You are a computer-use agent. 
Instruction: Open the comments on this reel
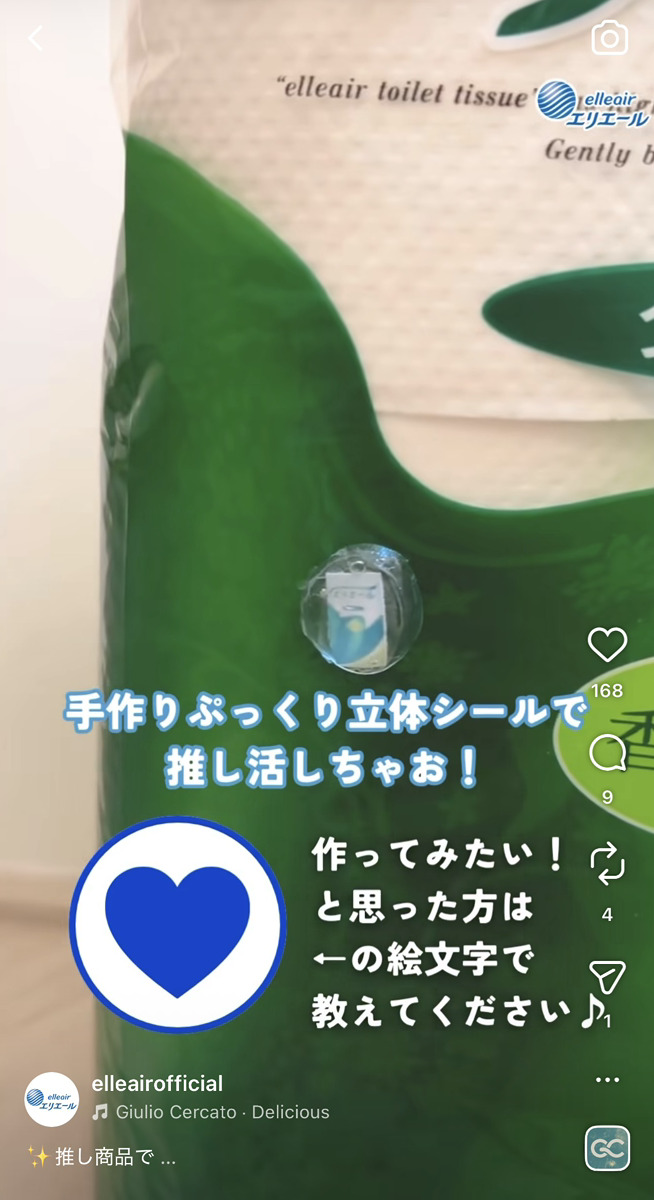click(x=607, y=755)
